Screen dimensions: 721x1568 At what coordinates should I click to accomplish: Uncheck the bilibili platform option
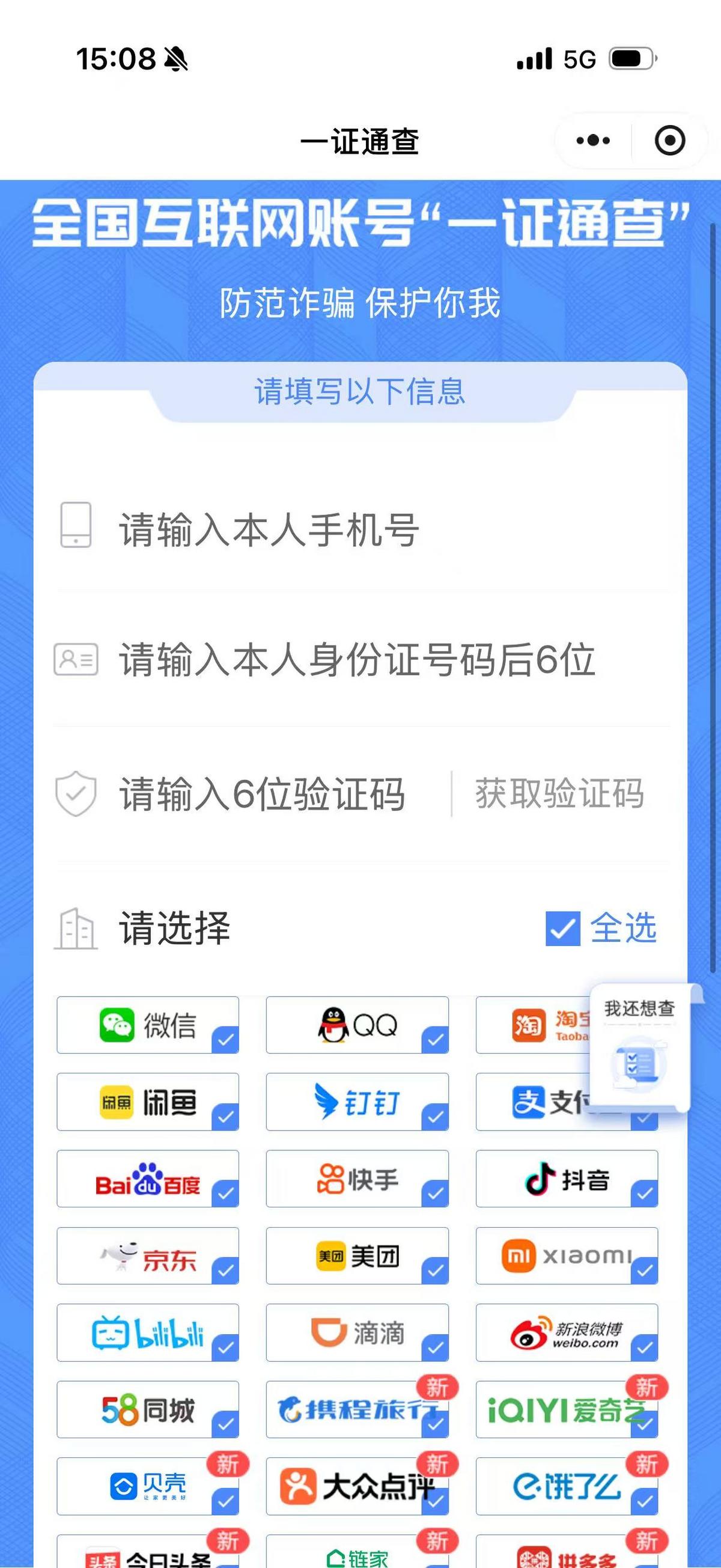click(148, 1332)
